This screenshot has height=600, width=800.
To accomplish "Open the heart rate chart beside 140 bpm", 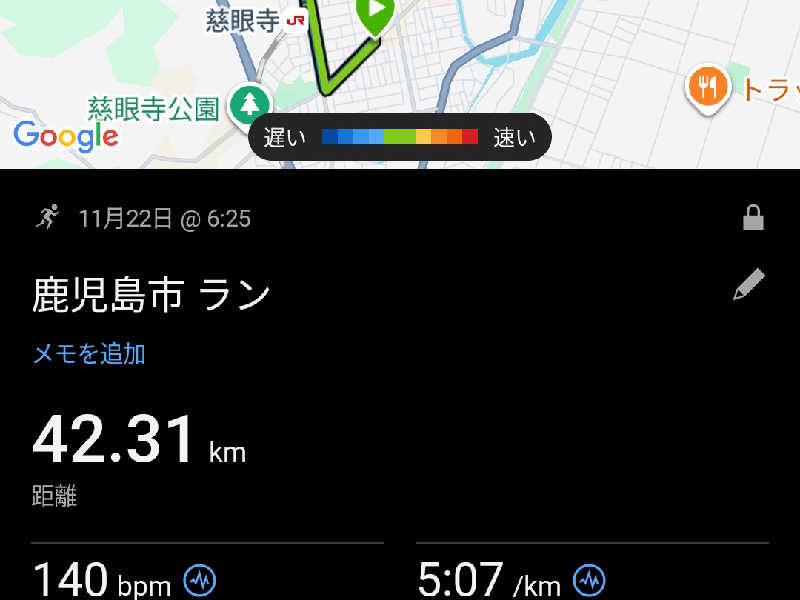I will 200,580.
